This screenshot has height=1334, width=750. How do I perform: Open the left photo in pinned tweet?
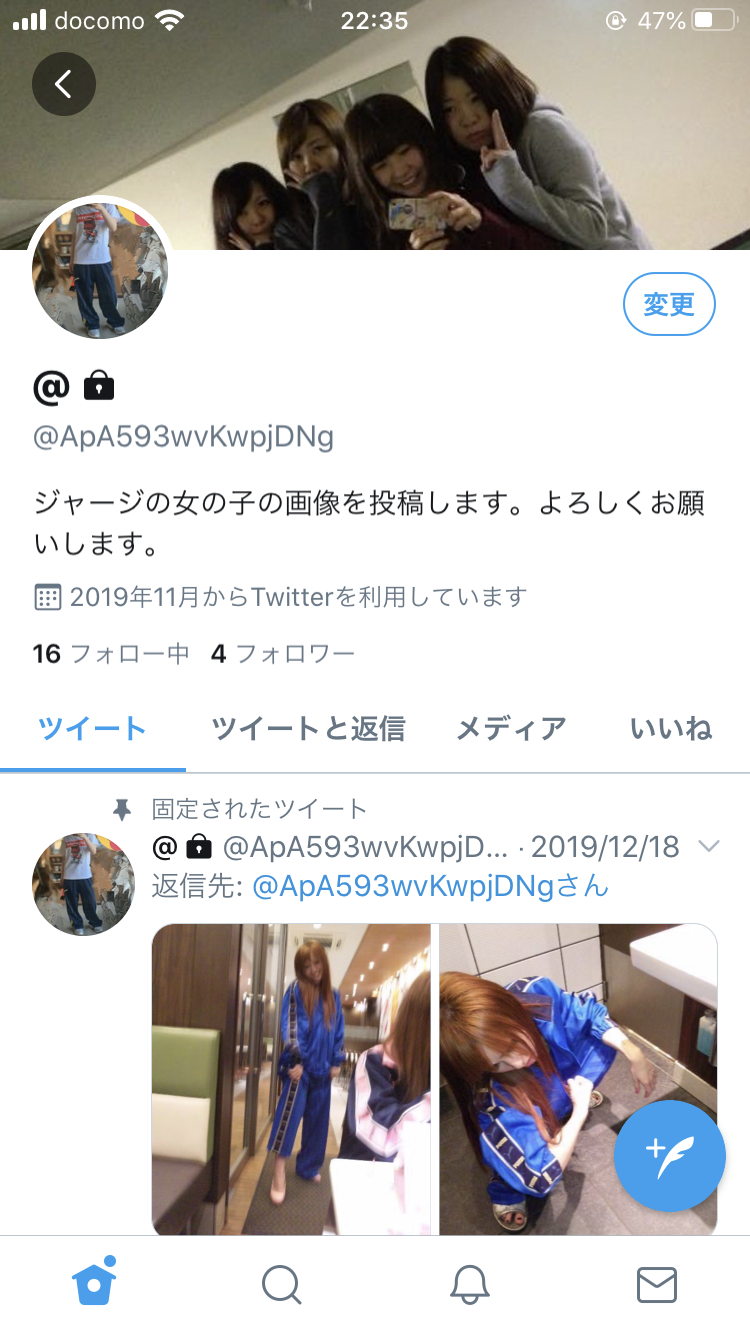291,1078
